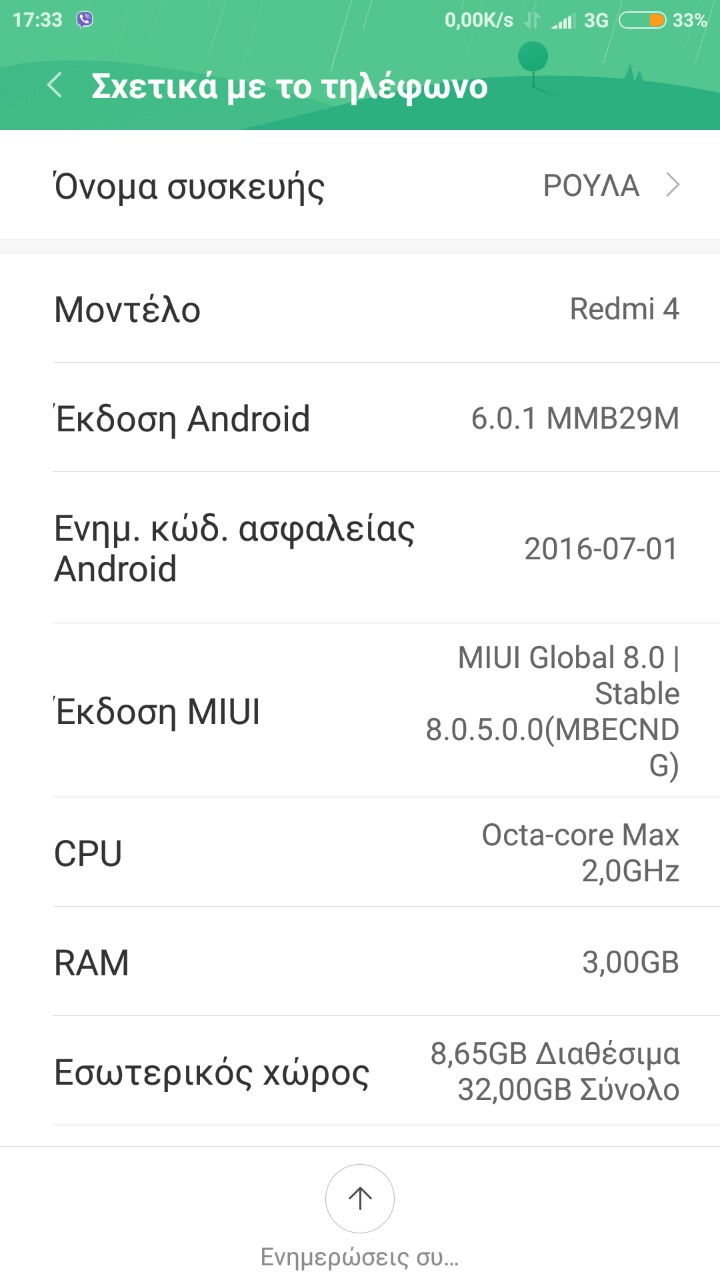This screenshot has height=1280, width=720.
Task: Open system updates with the arrow button
Action: click(360, 1198)
